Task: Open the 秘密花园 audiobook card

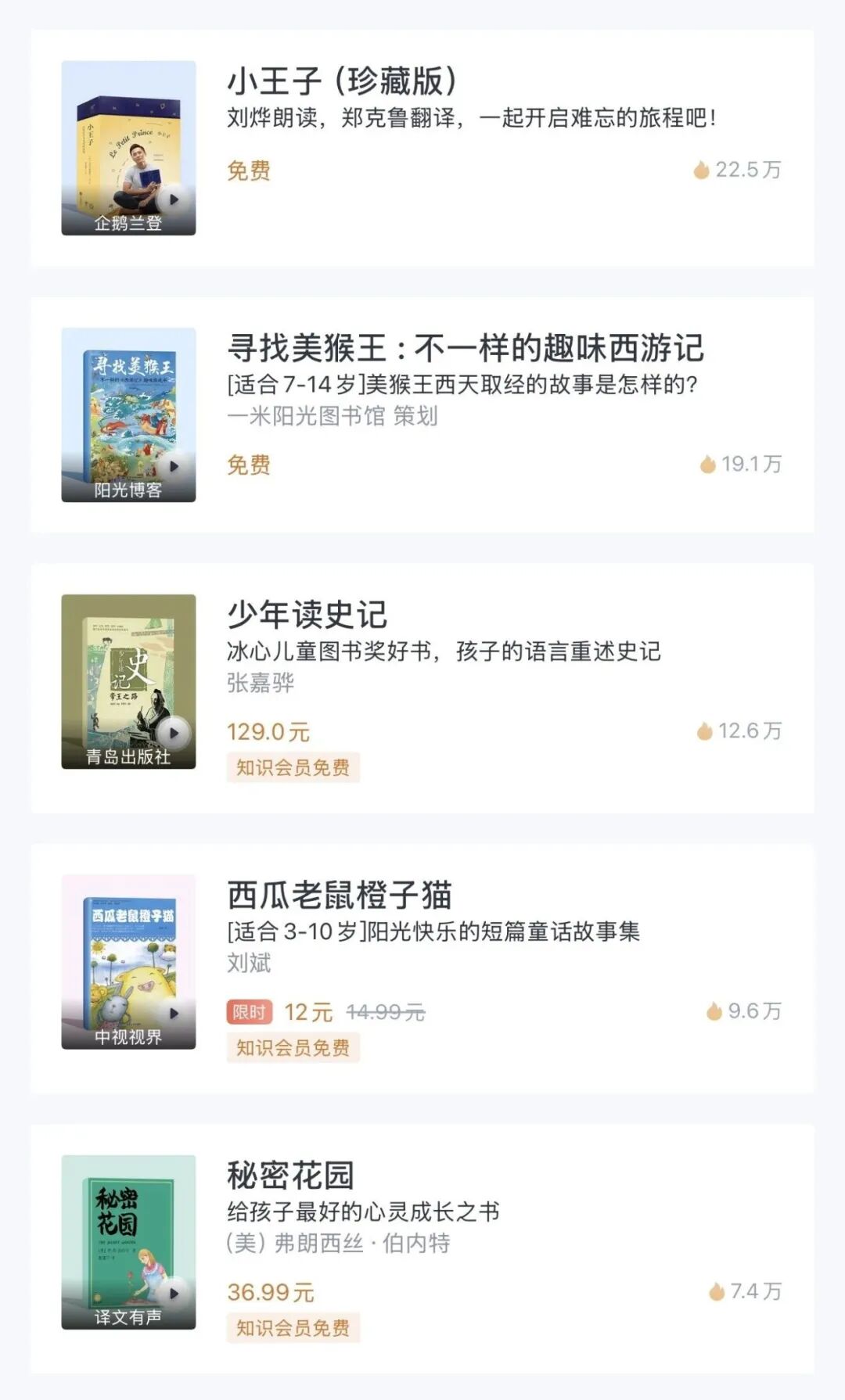Action: (x=422, y=1249)
